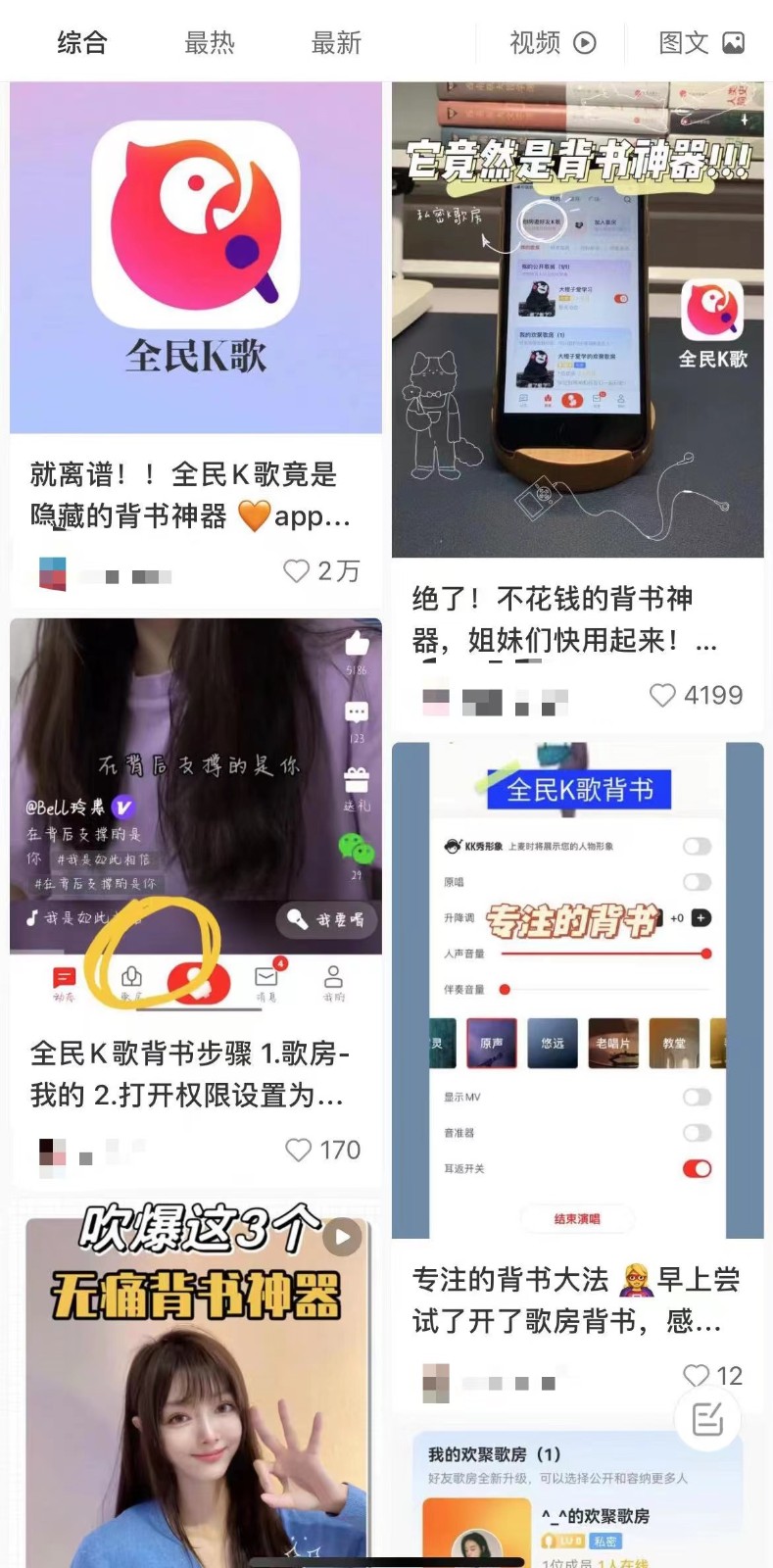The image size is (773, 1568).
Task: Tap the floating note compose button
Action: (x=707, y=1418)
